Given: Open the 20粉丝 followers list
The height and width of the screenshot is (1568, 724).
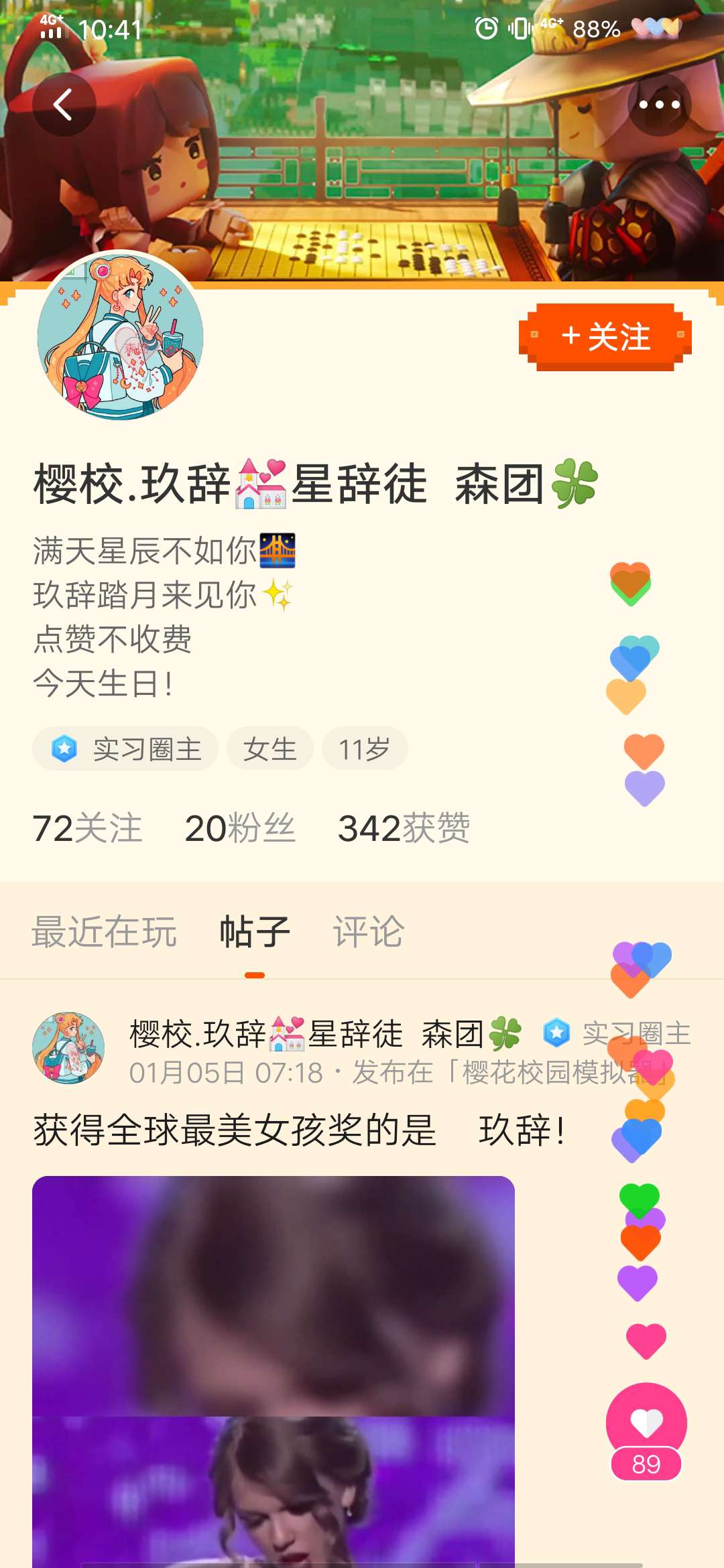Looking at the screenshot, I should (x=239, y=828).
